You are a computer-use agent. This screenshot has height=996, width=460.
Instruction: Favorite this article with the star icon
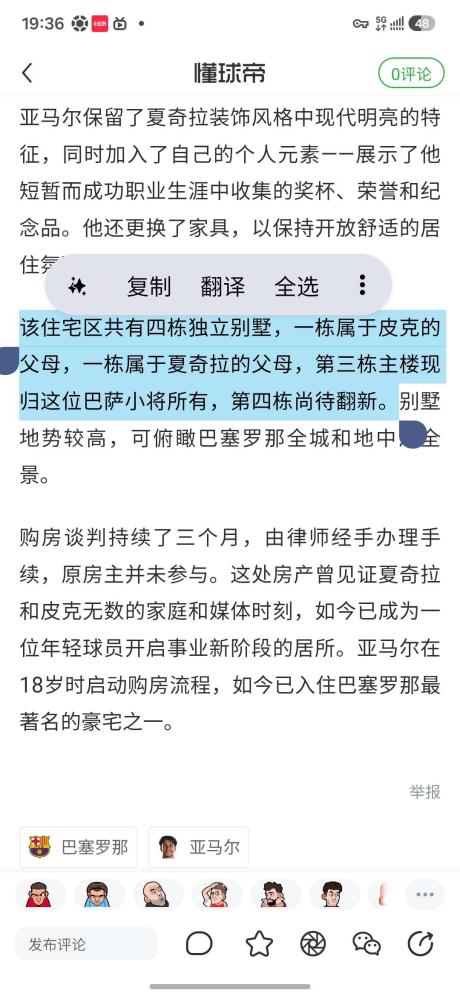[259, 944]
